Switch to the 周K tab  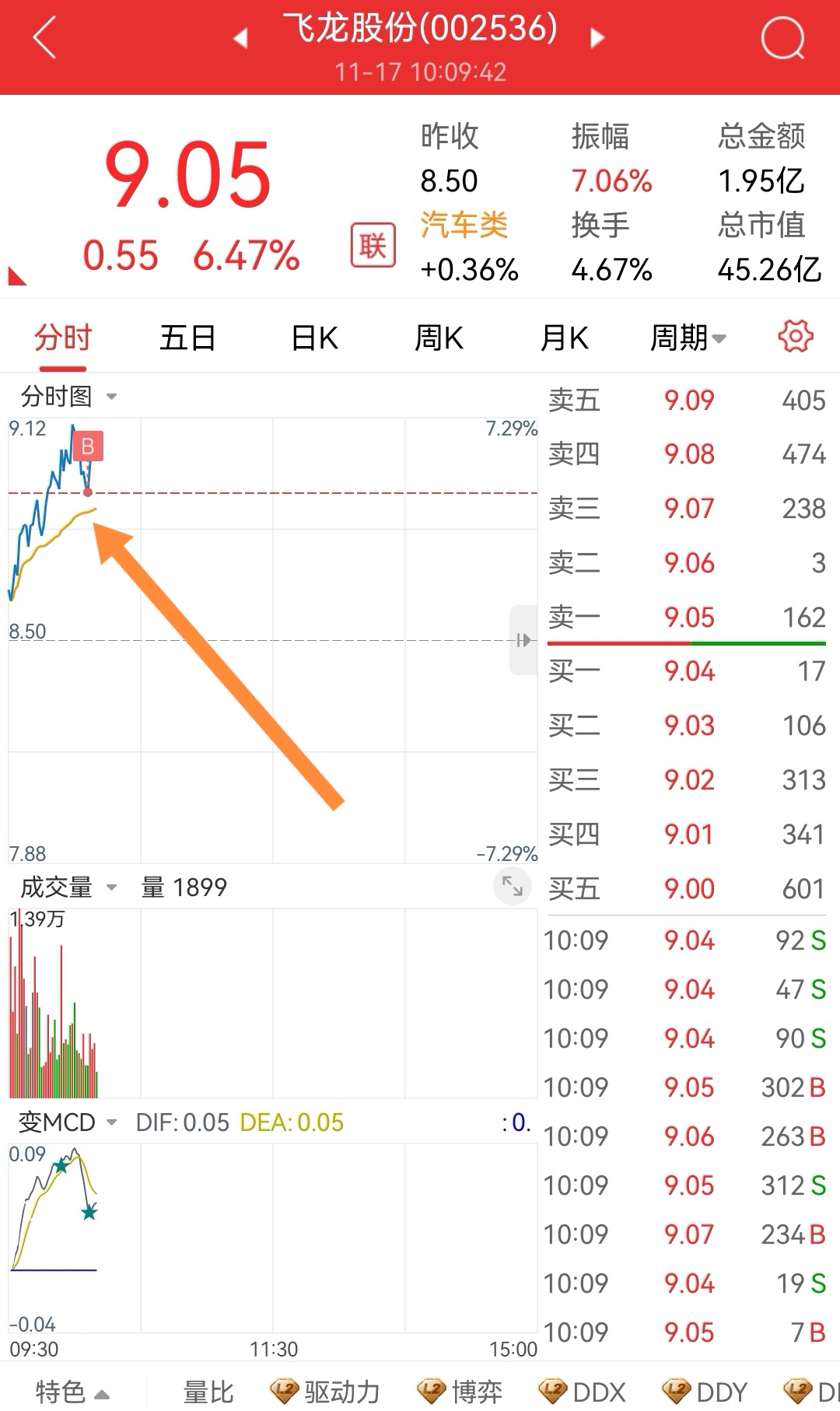[x=439, y=338]
